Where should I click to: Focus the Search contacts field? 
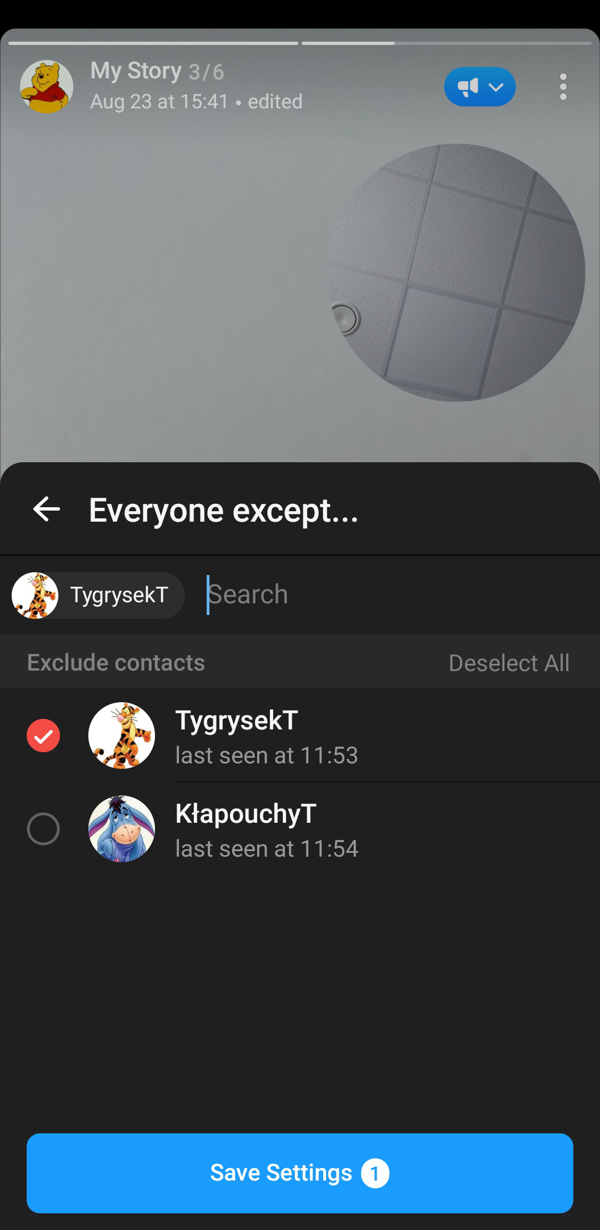(x=390, y=595)
